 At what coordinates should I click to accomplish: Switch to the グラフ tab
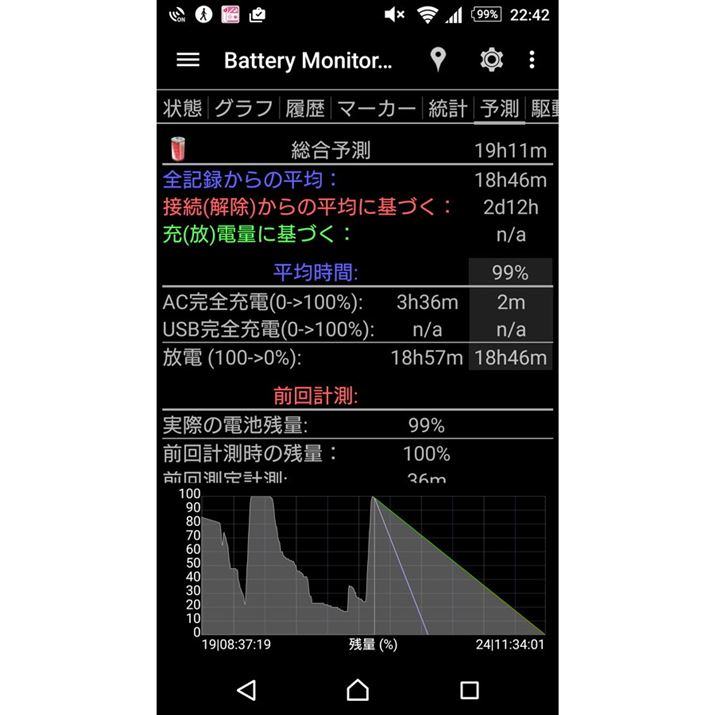243,109
